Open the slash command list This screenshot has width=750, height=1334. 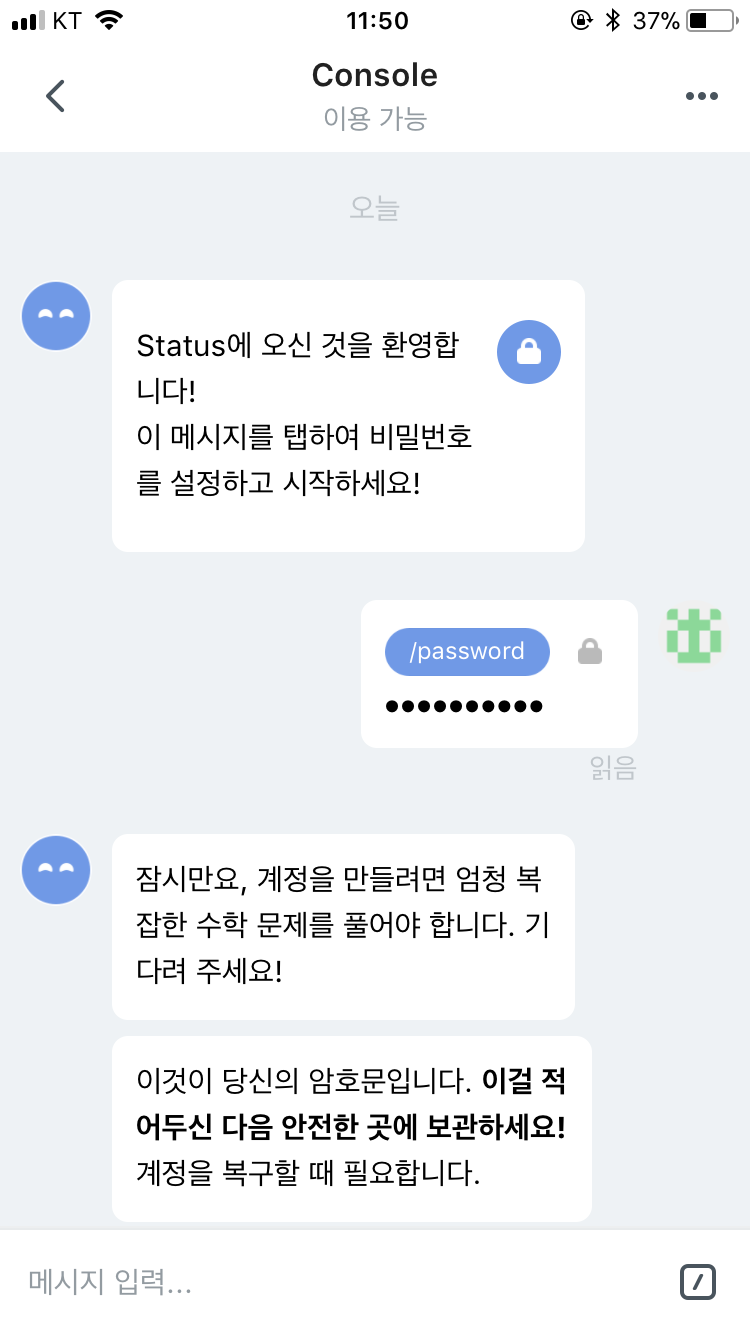(x=698, y=1282)
